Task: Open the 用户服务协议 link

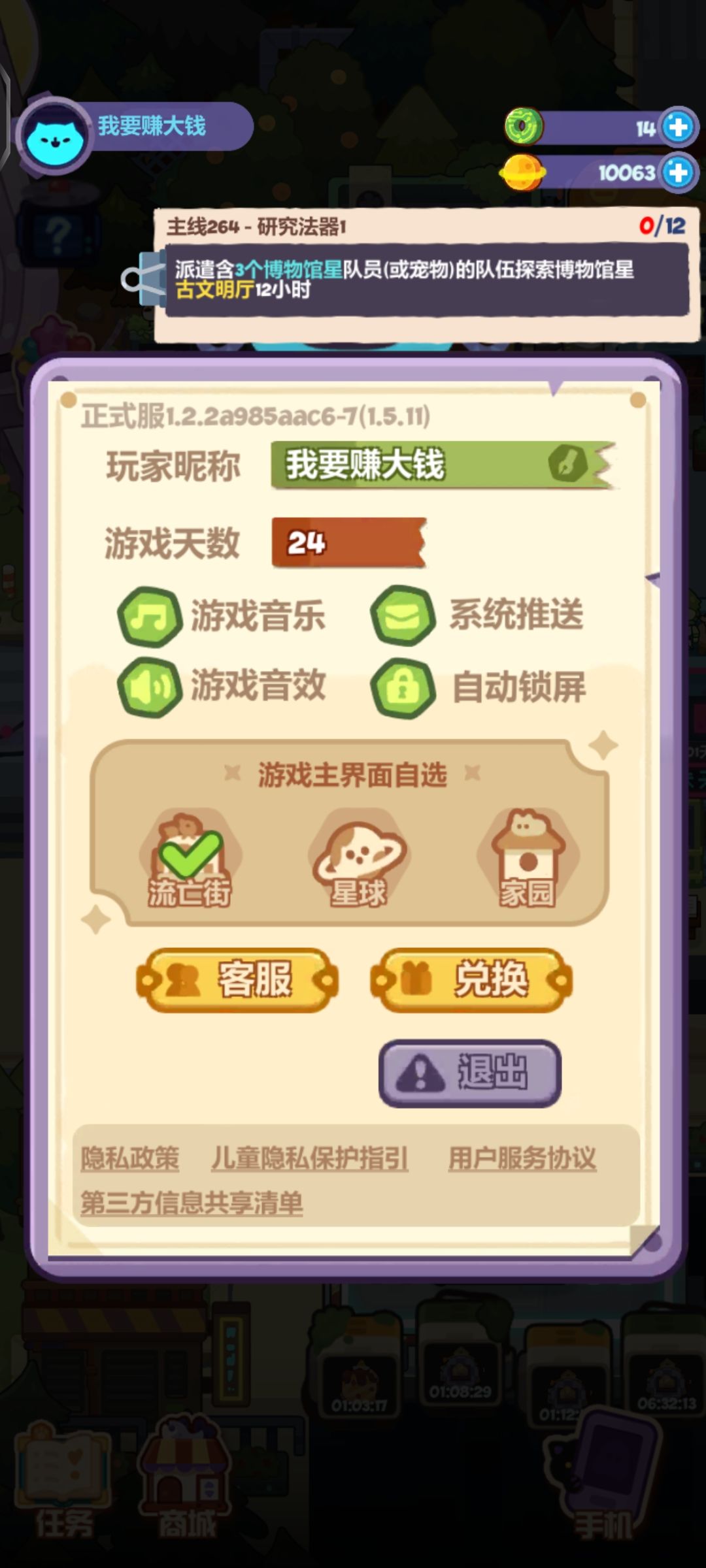Action: [522, 1158]
